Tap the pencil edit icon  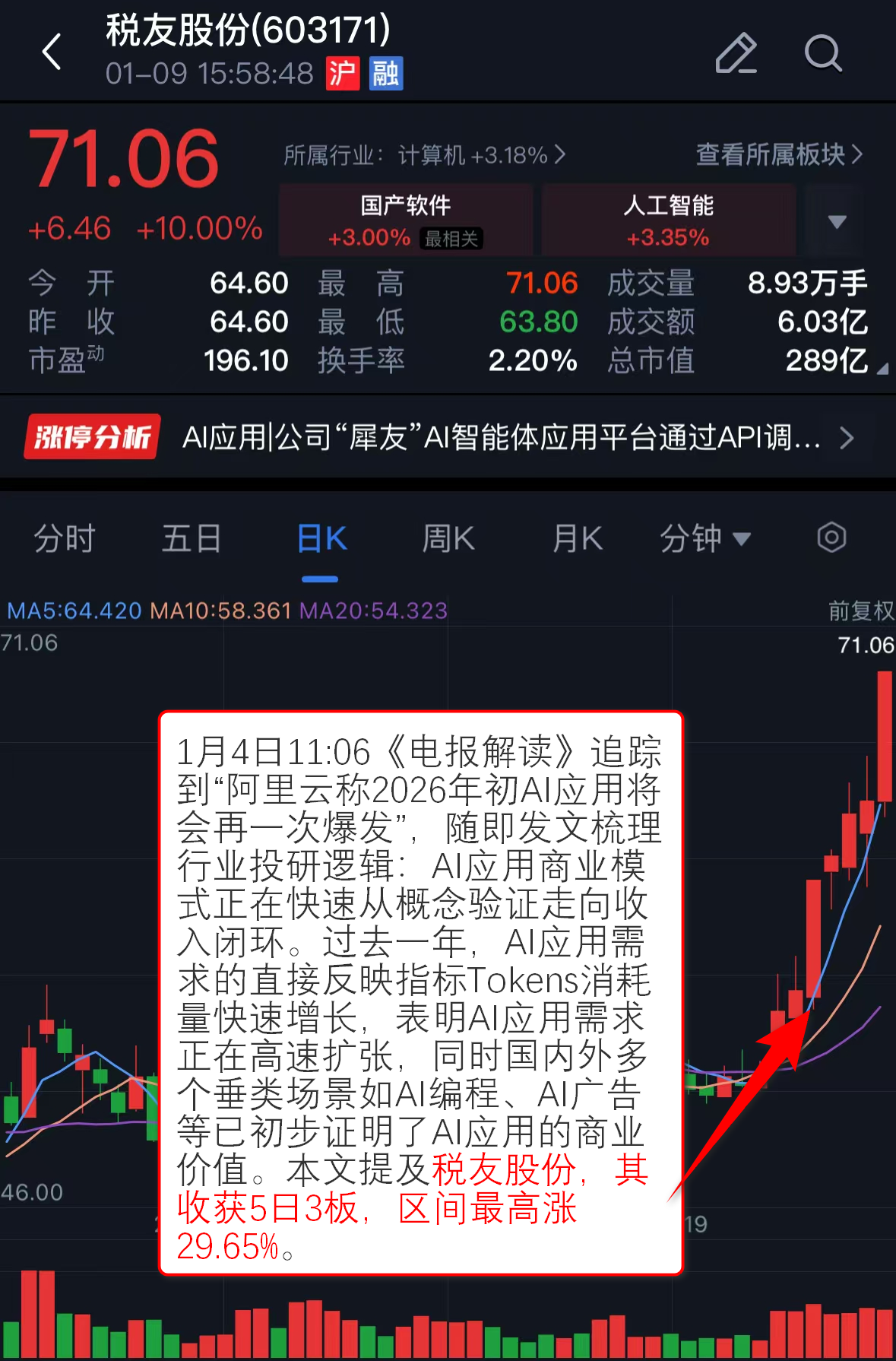pos(736,53)
